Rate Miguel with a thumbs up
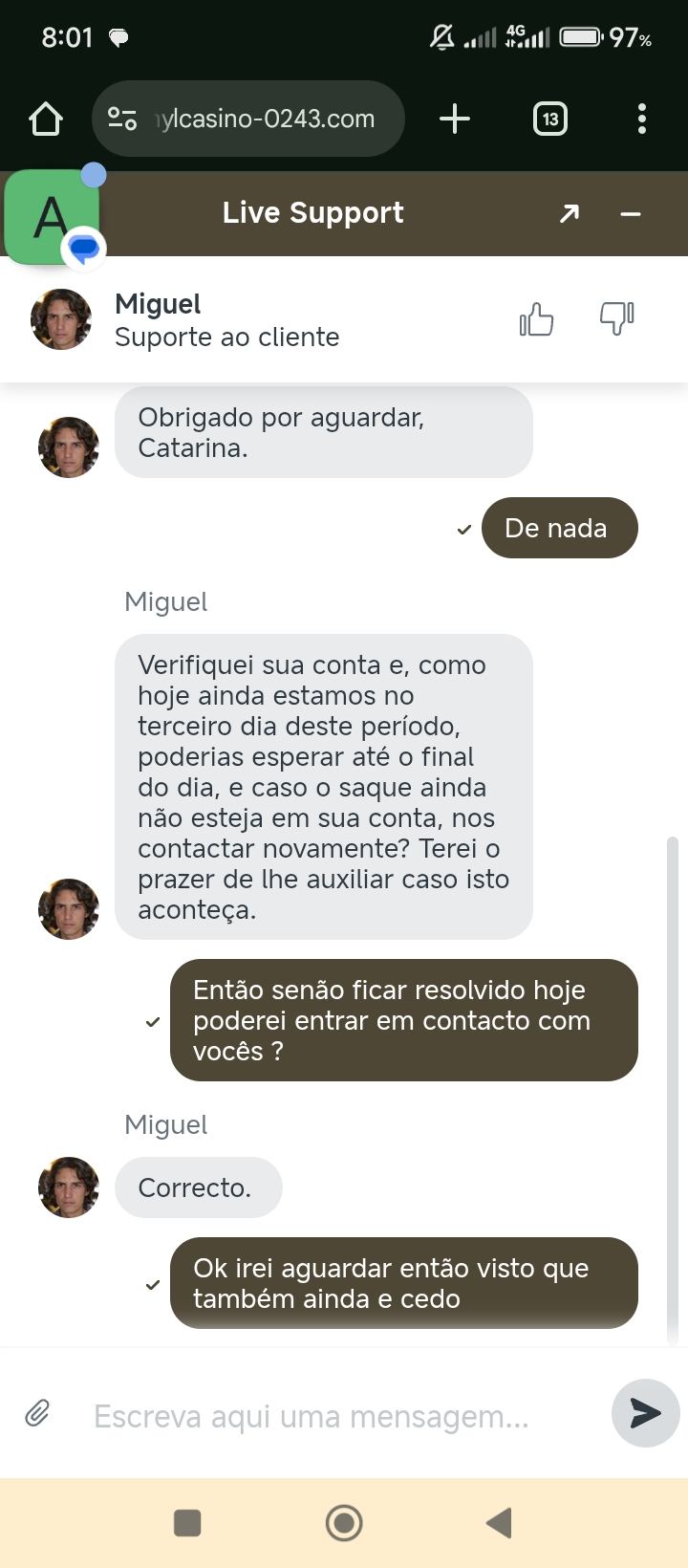The height and width of the screenshot is (1568, 688). [536, 319]
